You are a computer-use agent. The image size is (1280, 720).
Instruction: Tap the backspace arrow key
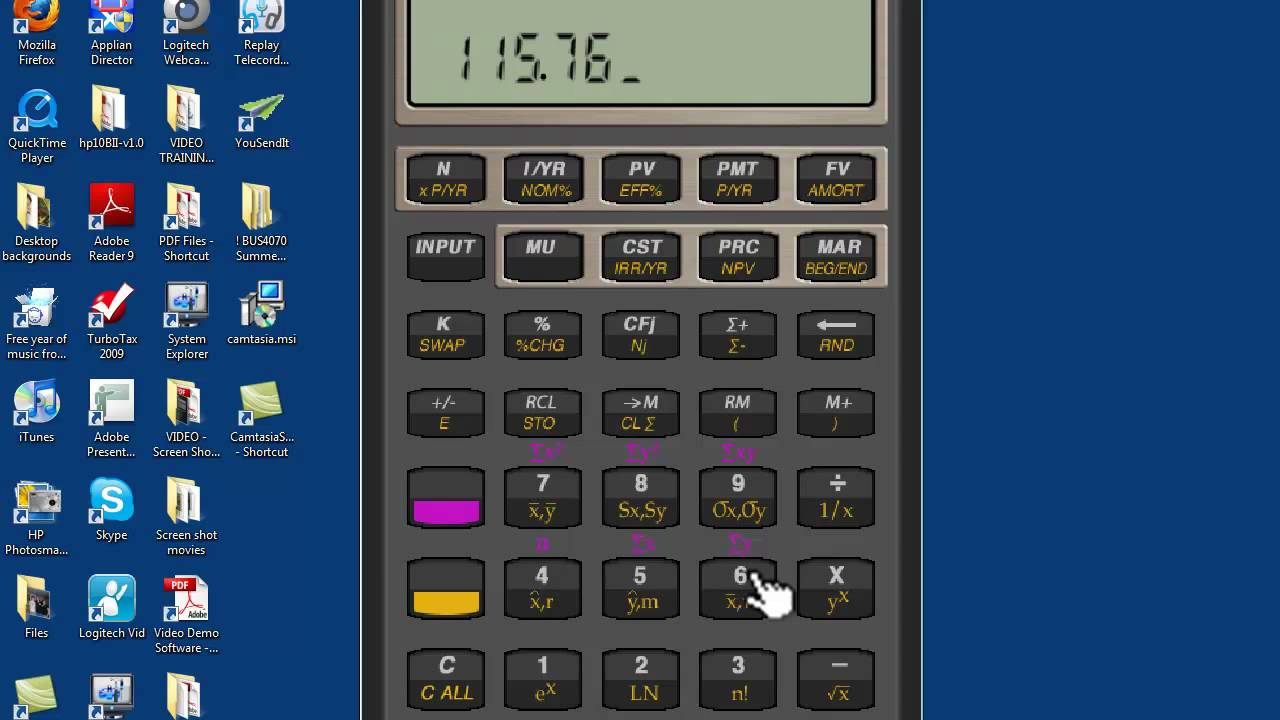836,334
